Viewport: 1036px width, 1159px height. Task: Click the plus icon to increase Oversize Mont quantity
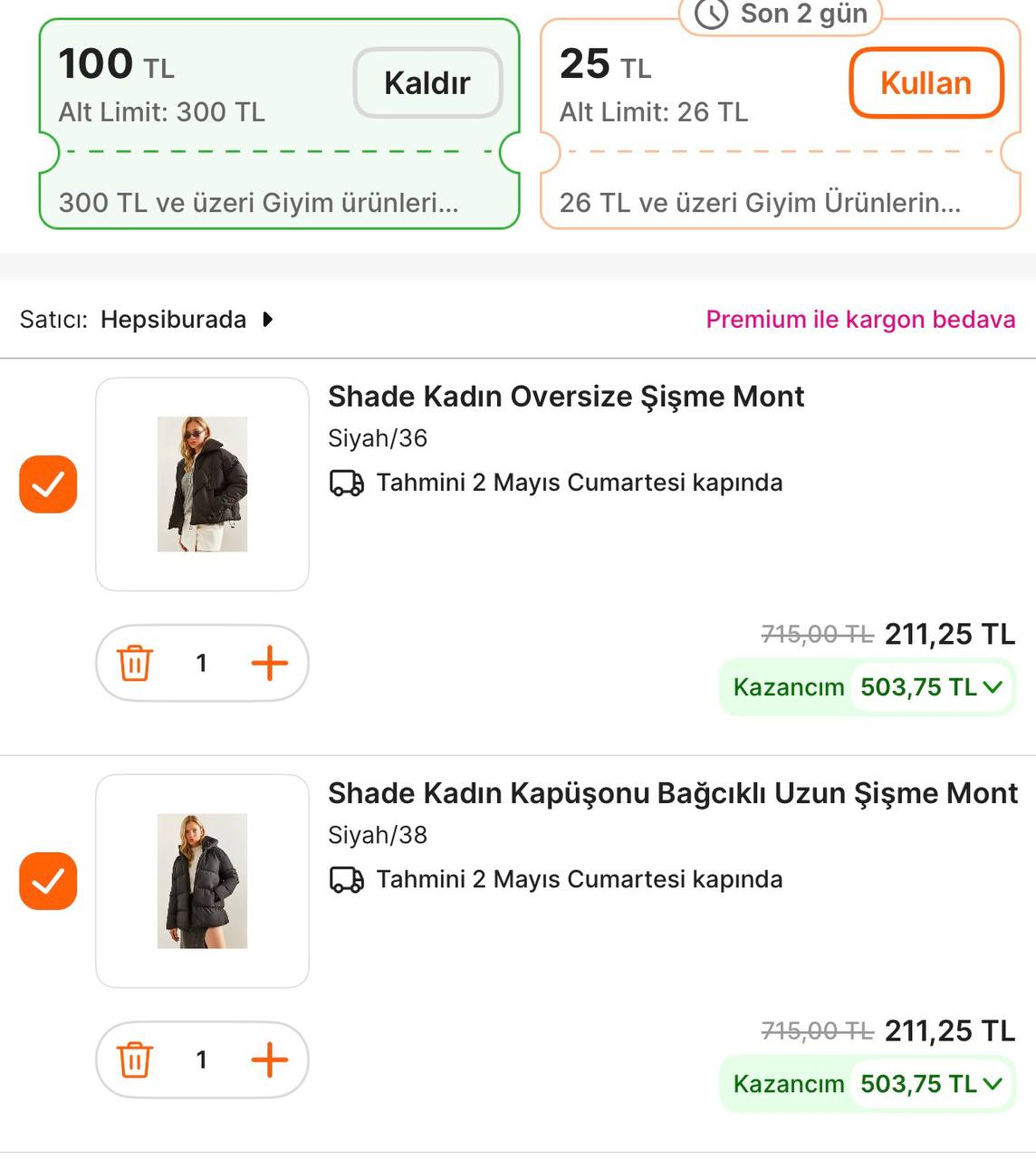tap(269, 663)
